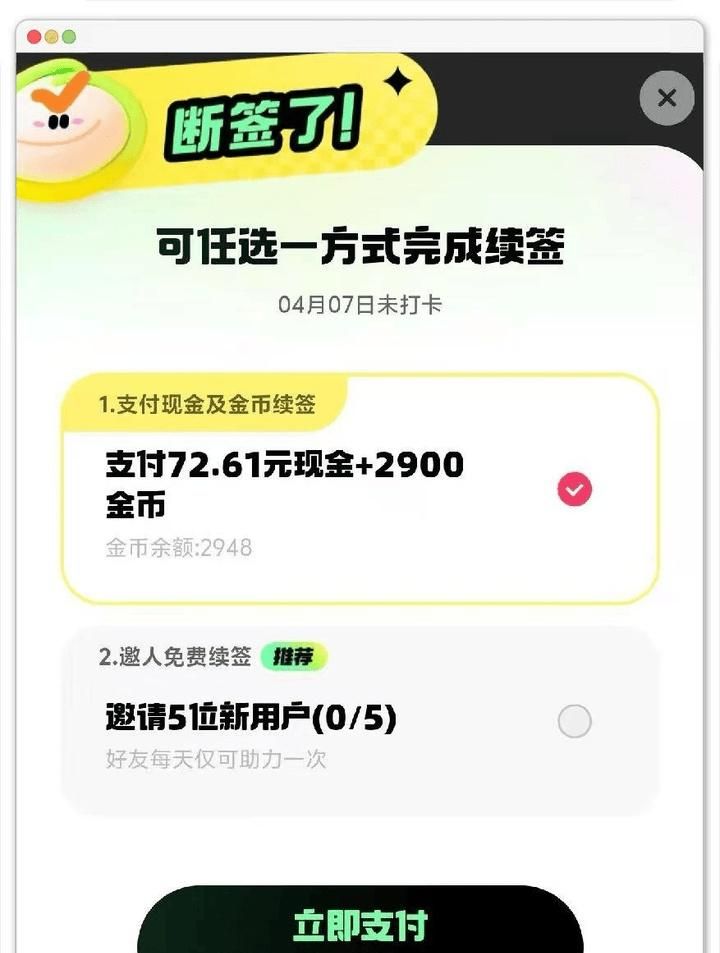The image size is (720, 953).
Task: Tap the 立即支付 button
Action: 360,924
